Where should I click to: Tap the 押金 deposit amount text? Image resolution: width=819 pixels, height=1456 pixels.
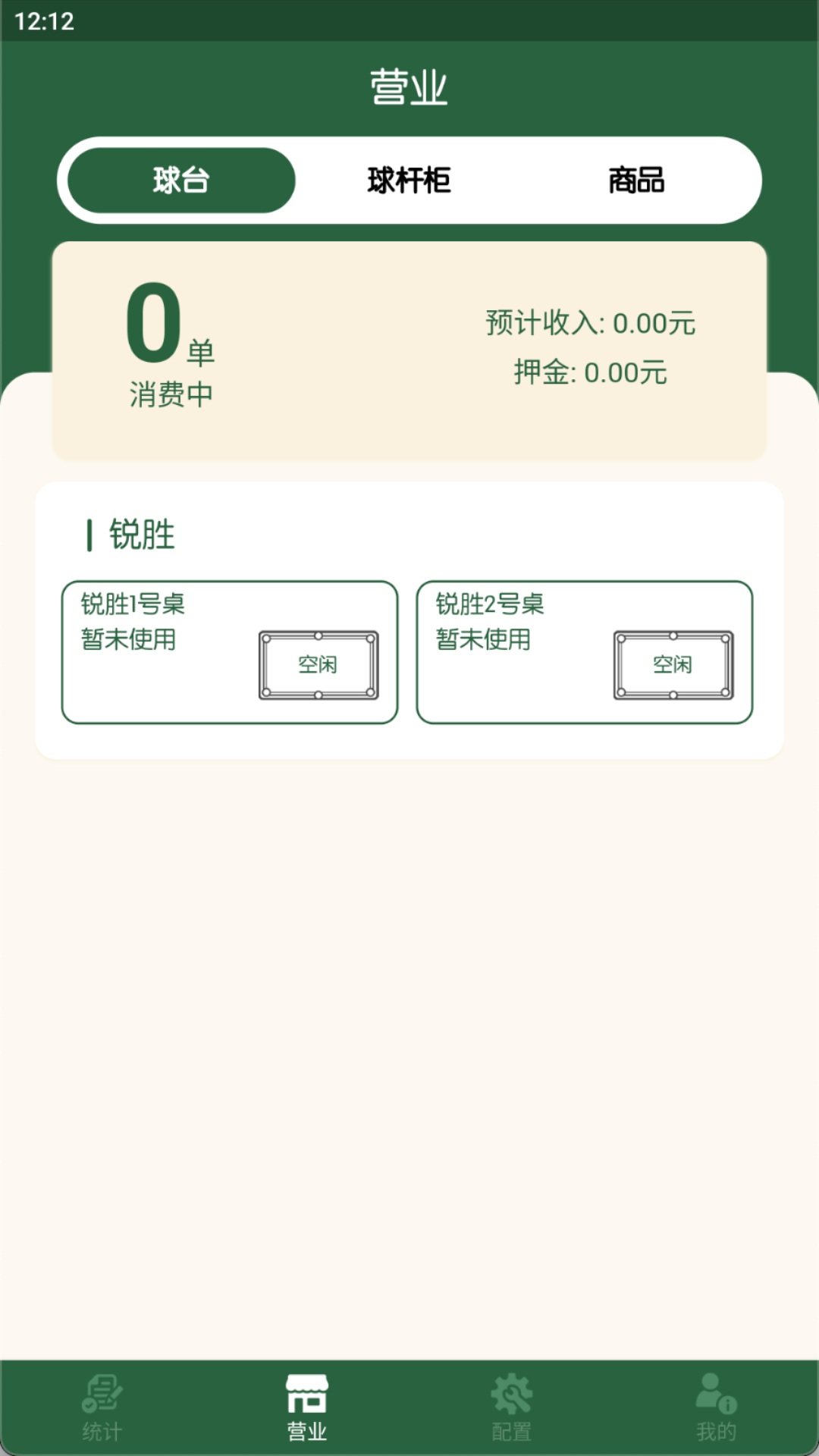(590, 372)
